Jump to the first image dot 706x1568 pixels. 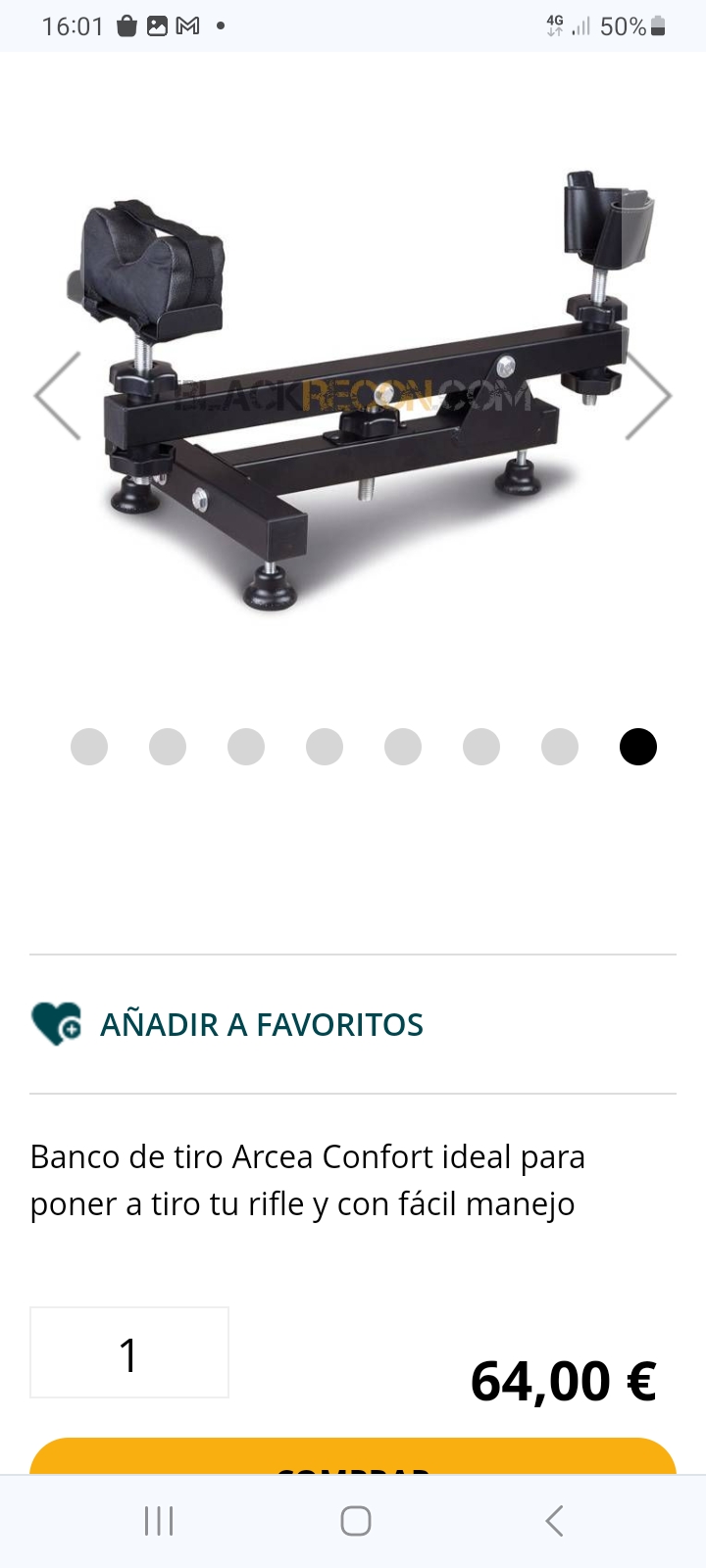click(89, 747)
